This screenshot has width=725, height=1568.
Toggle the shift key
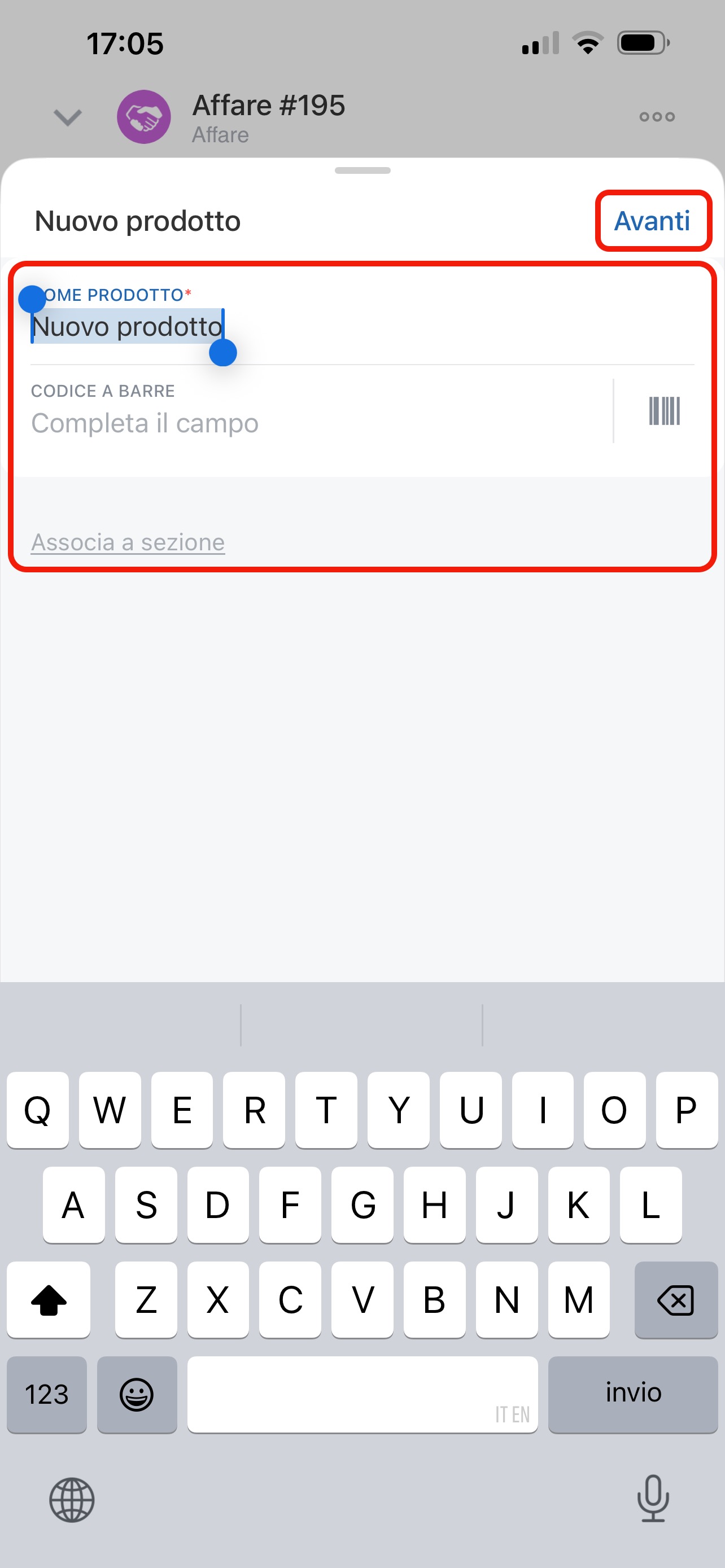tap(49, 1301)
